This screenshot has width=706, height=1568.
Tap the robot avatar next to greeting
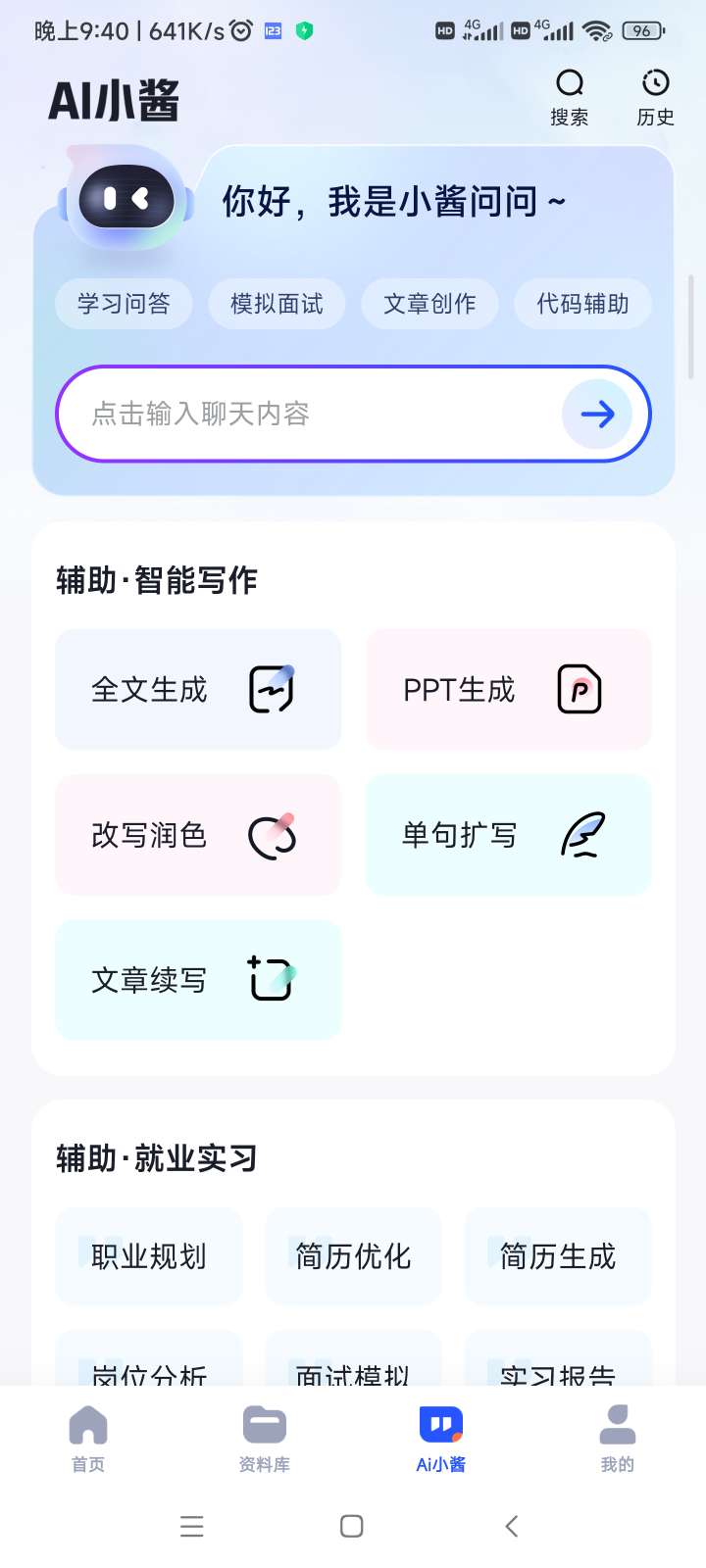(x=126, y=199)
